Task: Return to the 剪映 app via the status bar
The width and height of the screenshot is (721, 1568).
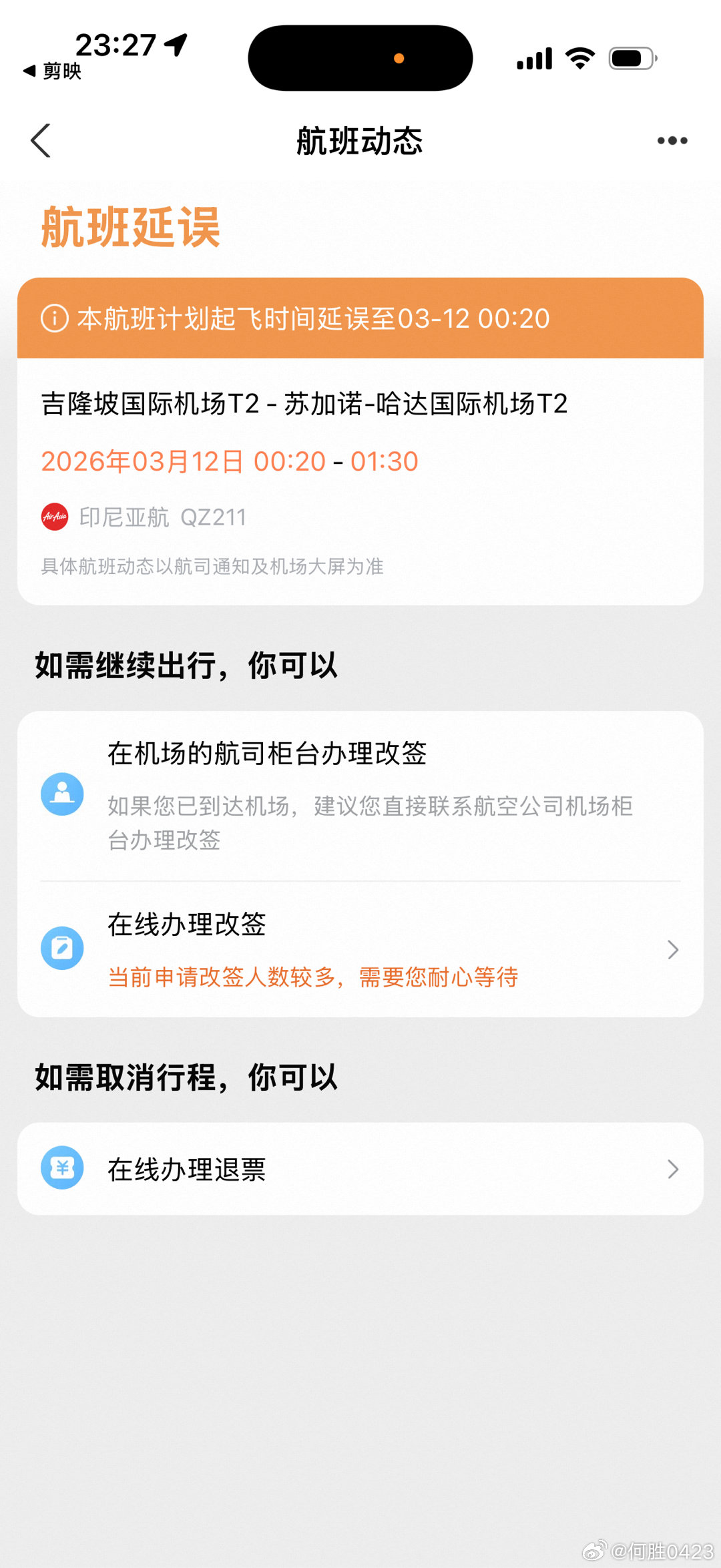Action: (x=52, y=71)
